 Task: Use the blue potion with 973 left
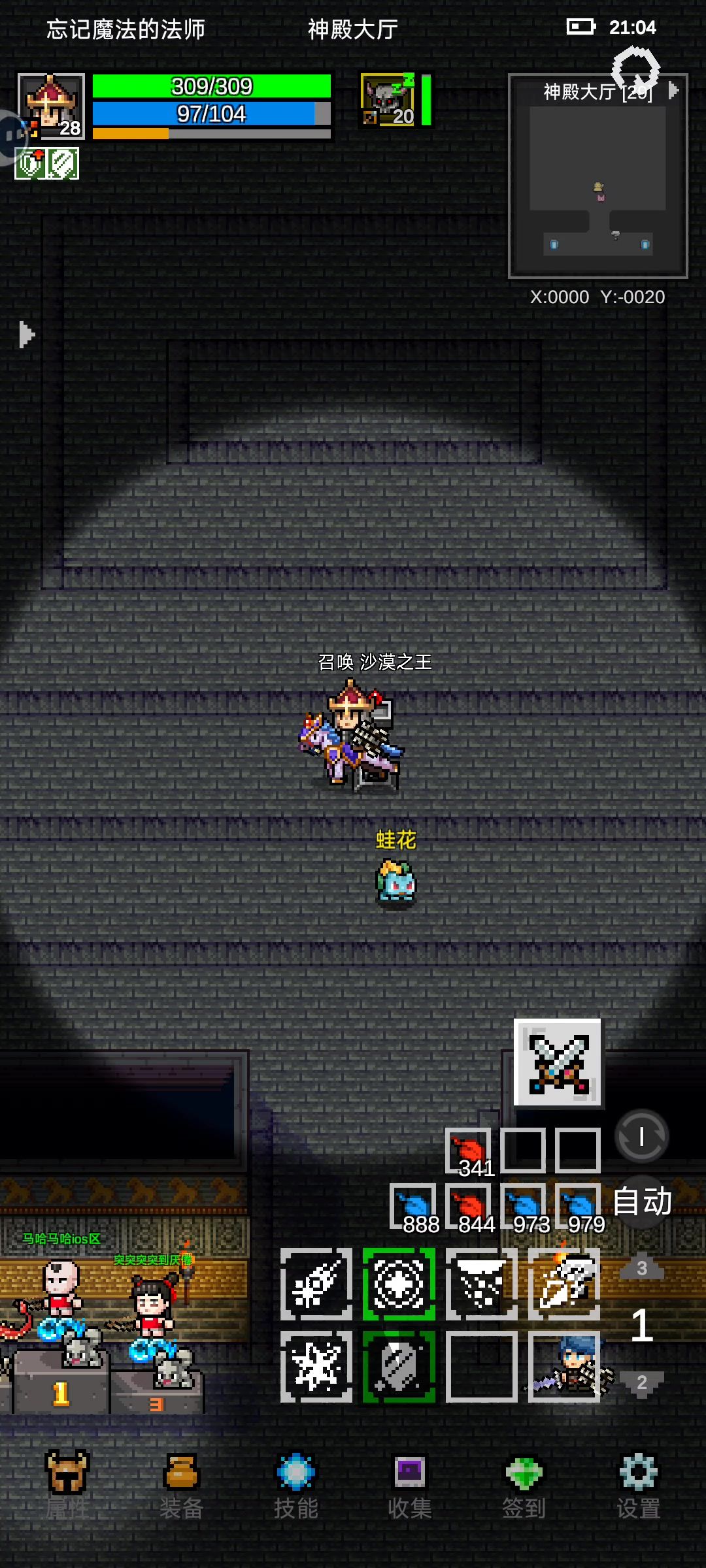[523, 1206]
